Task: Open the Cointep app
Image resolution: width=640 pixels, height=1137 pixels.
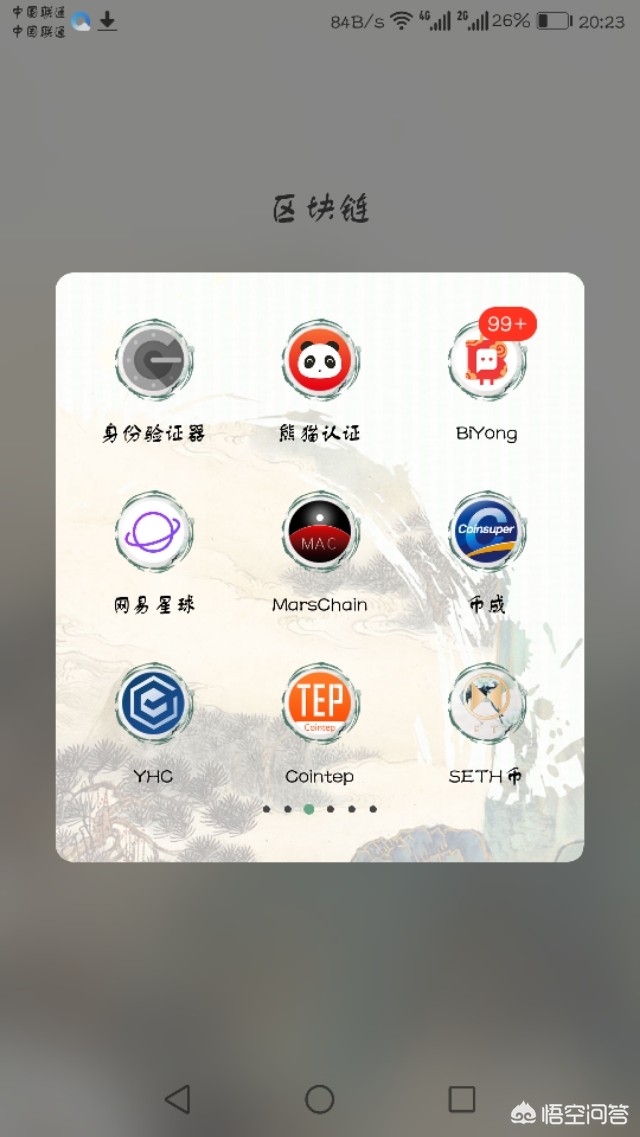Action: [320, 703]
